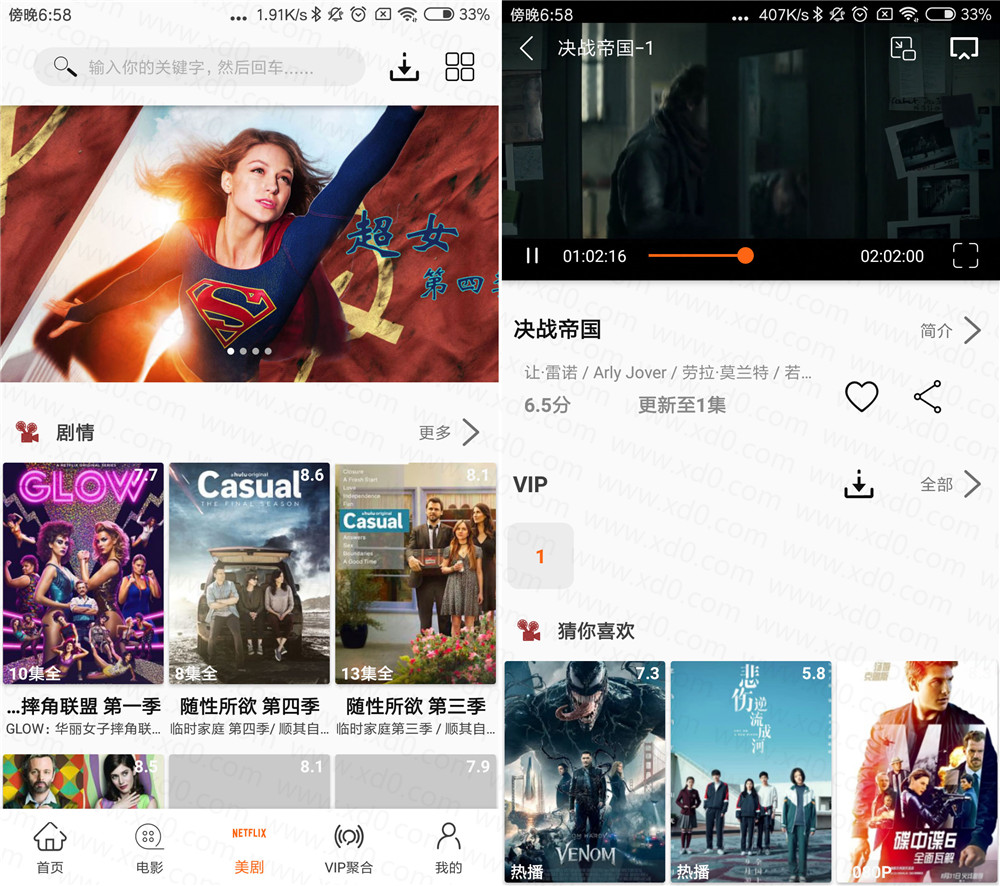The height and width of the screenshot is (886, 1000).
Task: Switch to the 电影 tab
Action: pos(149,848)
